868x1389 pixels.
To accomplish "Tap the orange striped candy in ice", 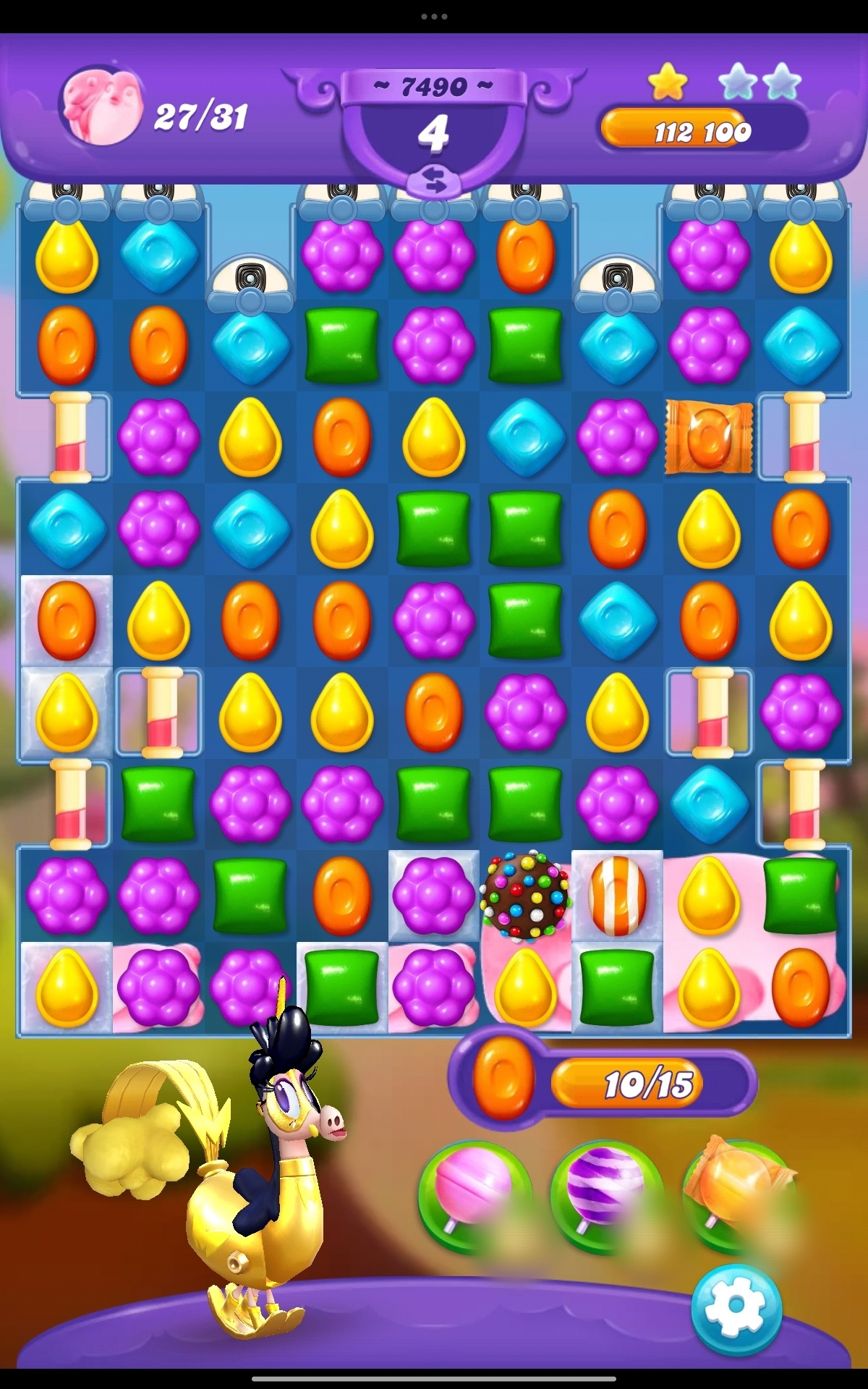I will click(x=617, y=896).
